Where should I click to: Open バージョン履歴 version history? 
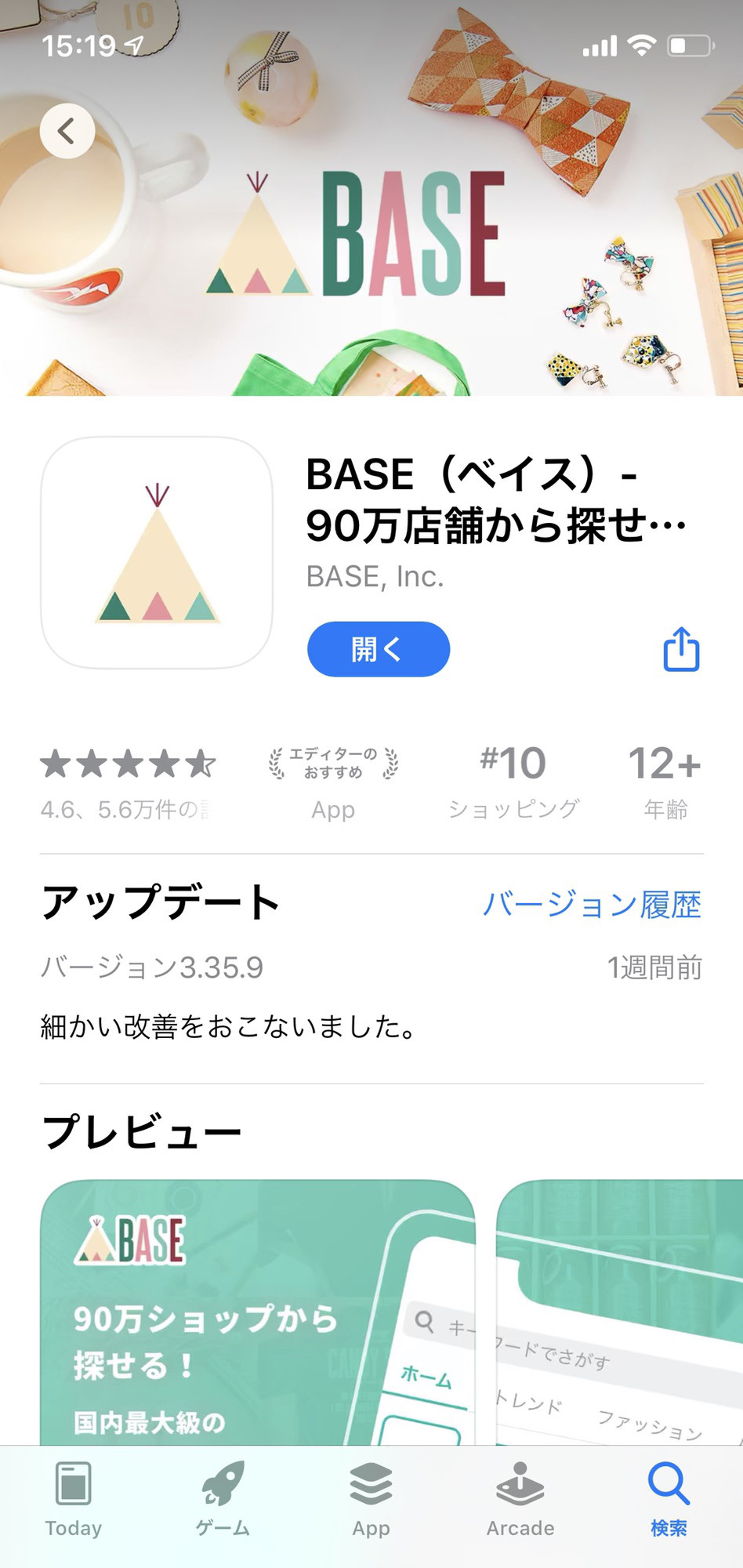(592, 904)
